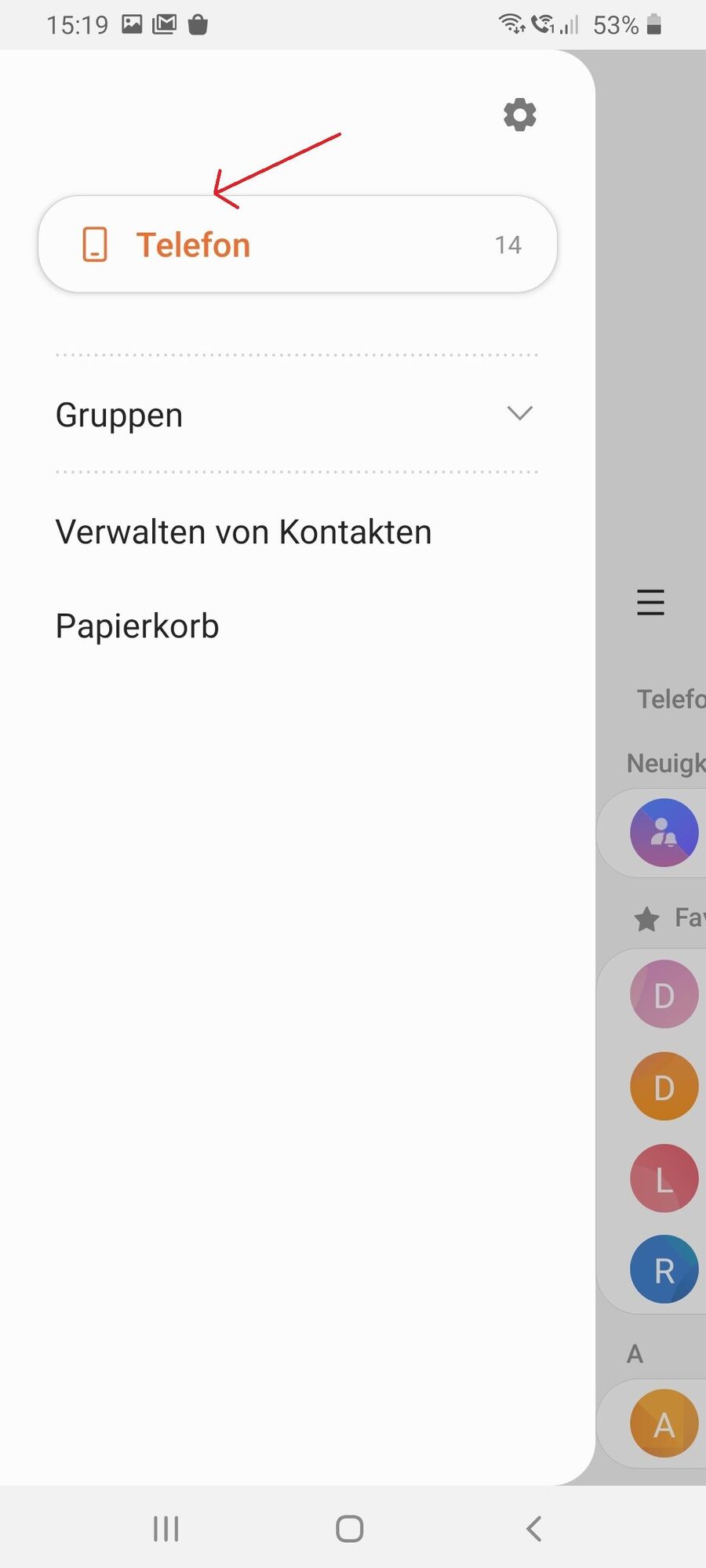
Task: Go to the home screen
Action: coord(350,1528)
